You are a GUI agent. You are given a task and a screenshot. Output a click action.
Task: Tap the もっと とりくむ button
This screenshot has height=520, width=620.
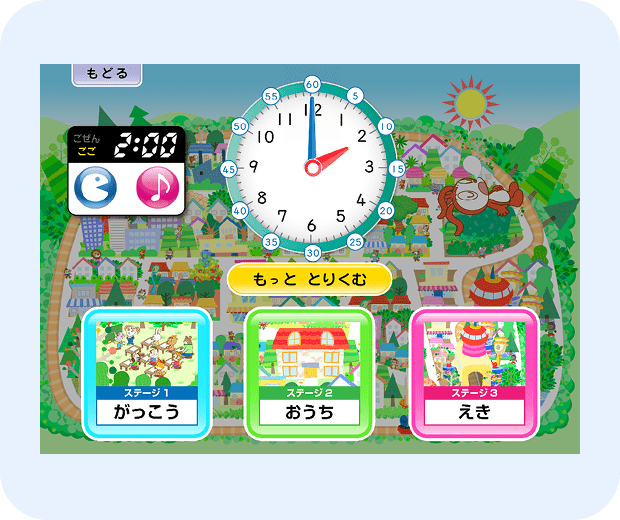(309, 280)
